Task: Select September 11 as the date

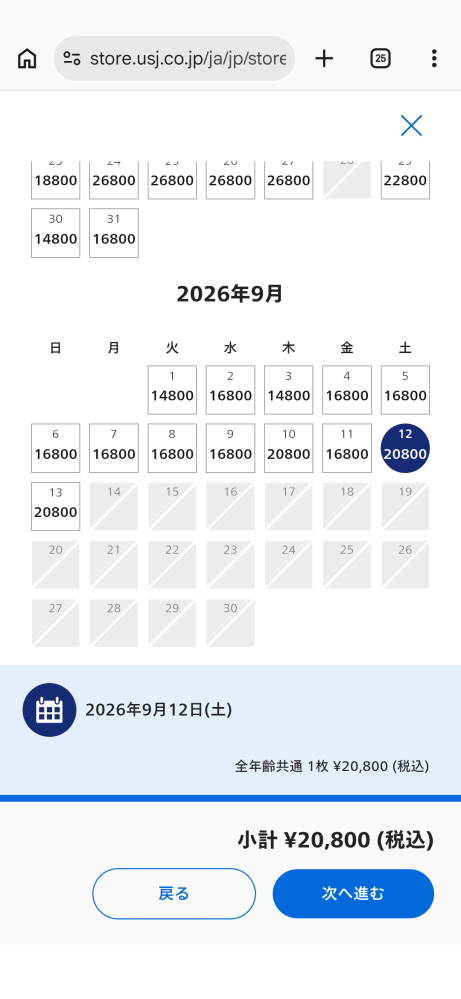Action: (x=346, y=448)
